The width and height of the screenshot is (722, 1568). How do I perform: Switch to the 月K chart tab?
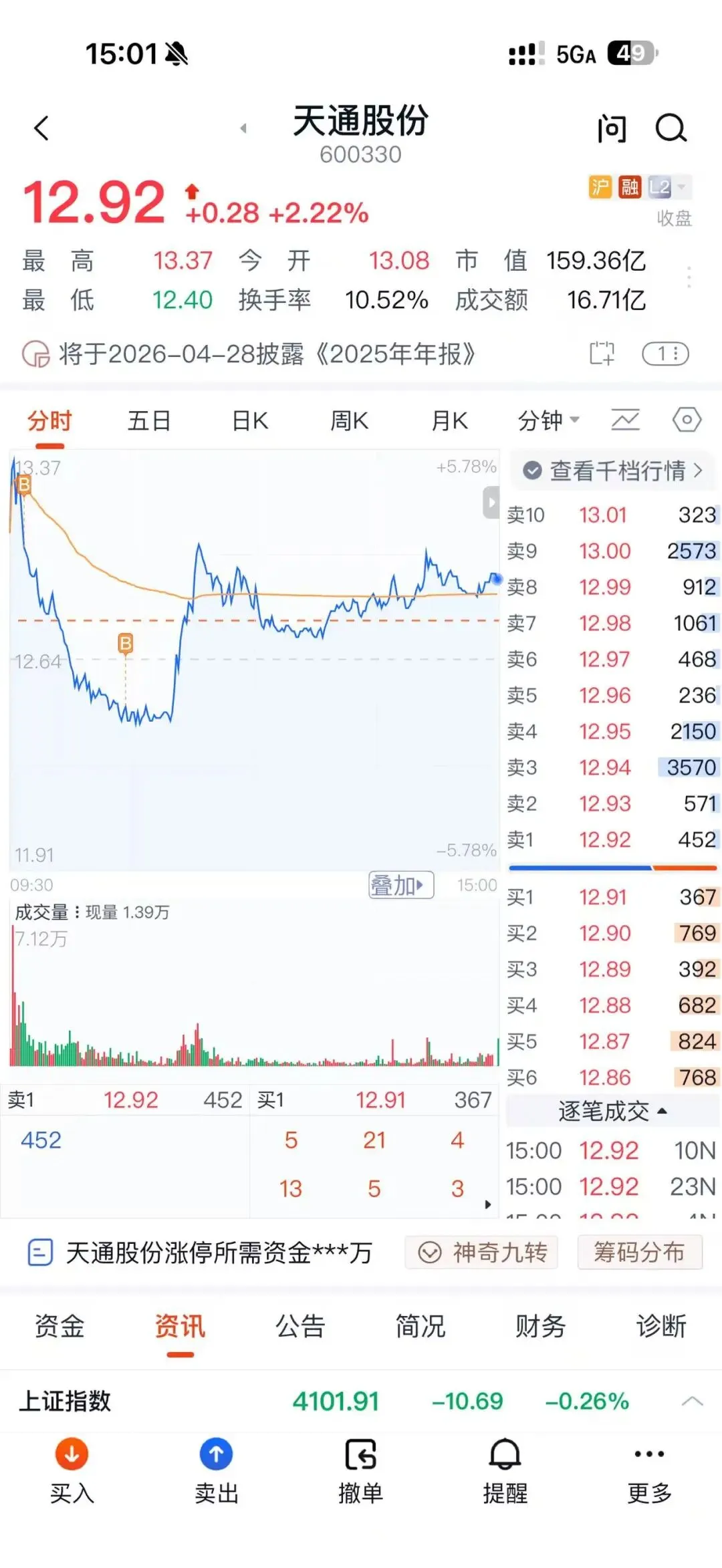click(450, 421)
